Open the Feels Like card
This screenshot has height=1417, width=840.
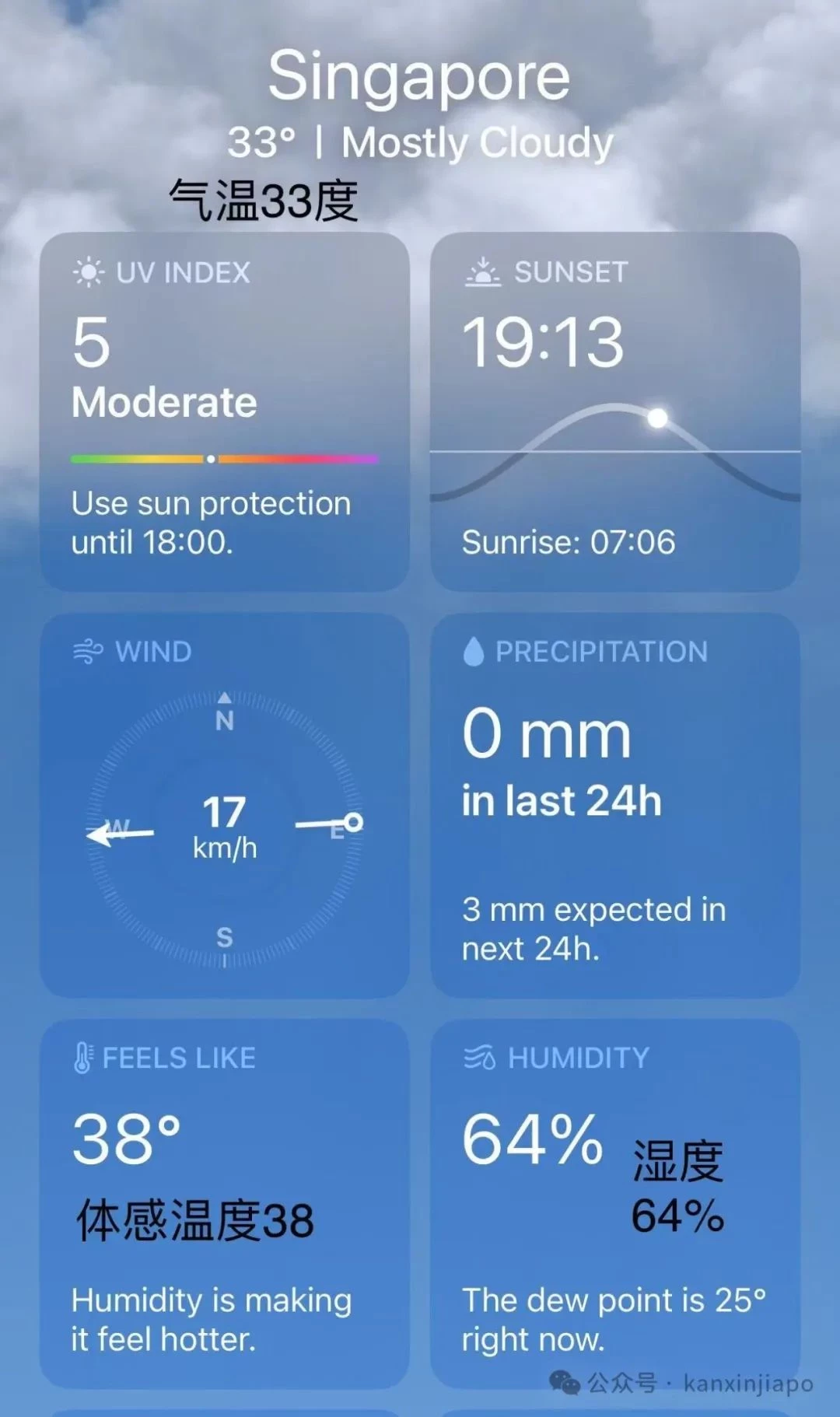click(x=224, y=1202)
